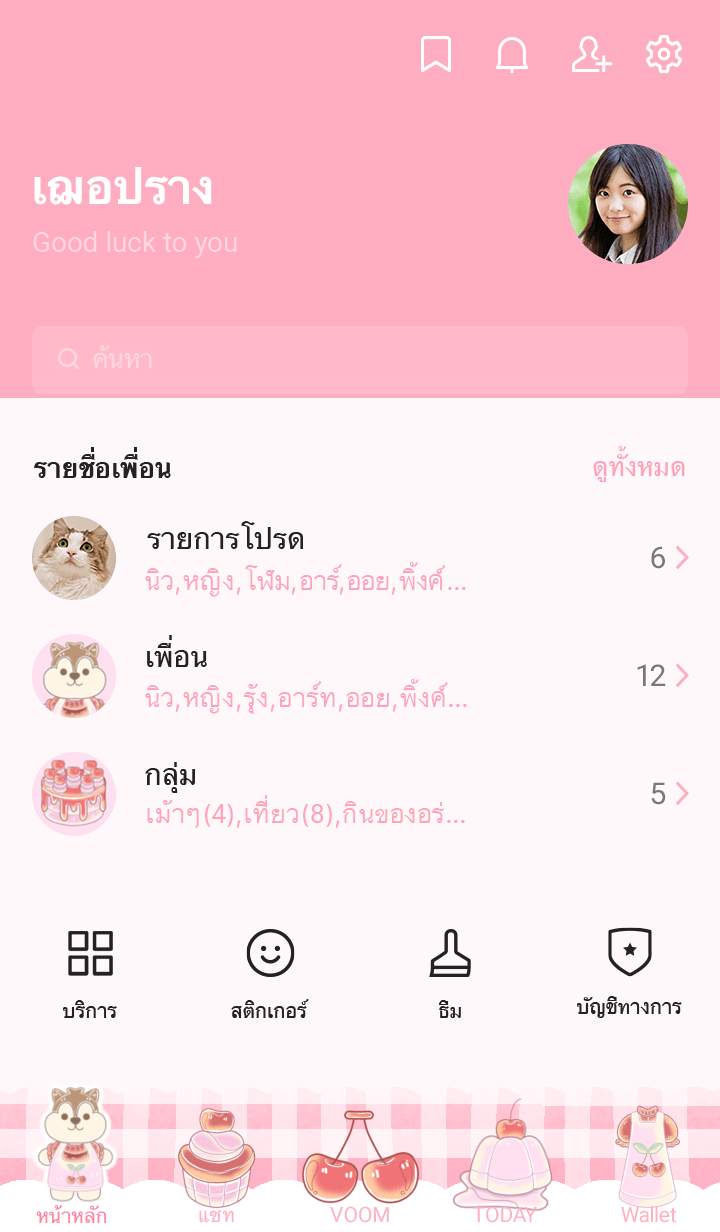720x1232 pixels.
Task: Open the กลุ่ม groups list
Action: click(x=360, y=794)
